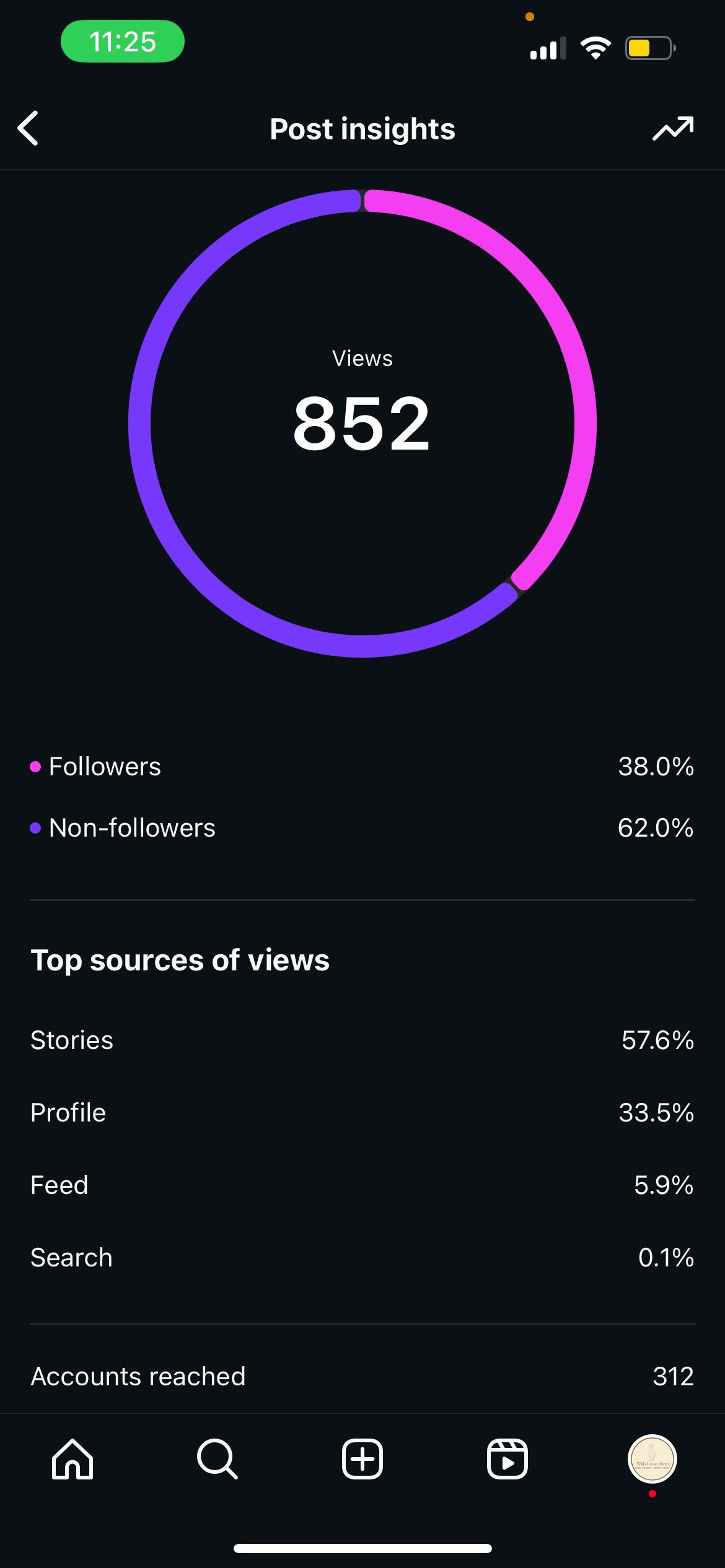The height and width of the screenshot is (1568, 725).
Task: Open the Search tab
Action: (x=217, y=1459)
